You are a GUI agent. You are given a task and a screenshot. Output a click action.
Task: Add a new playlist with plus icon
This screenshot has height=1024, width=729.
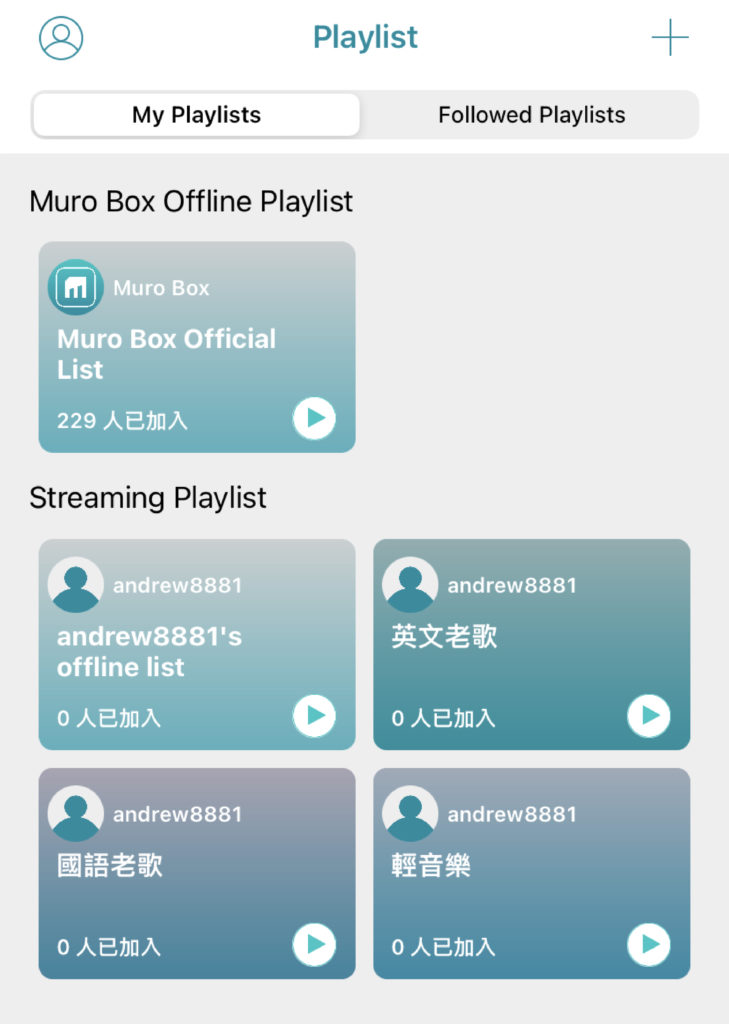coord(670,38)
